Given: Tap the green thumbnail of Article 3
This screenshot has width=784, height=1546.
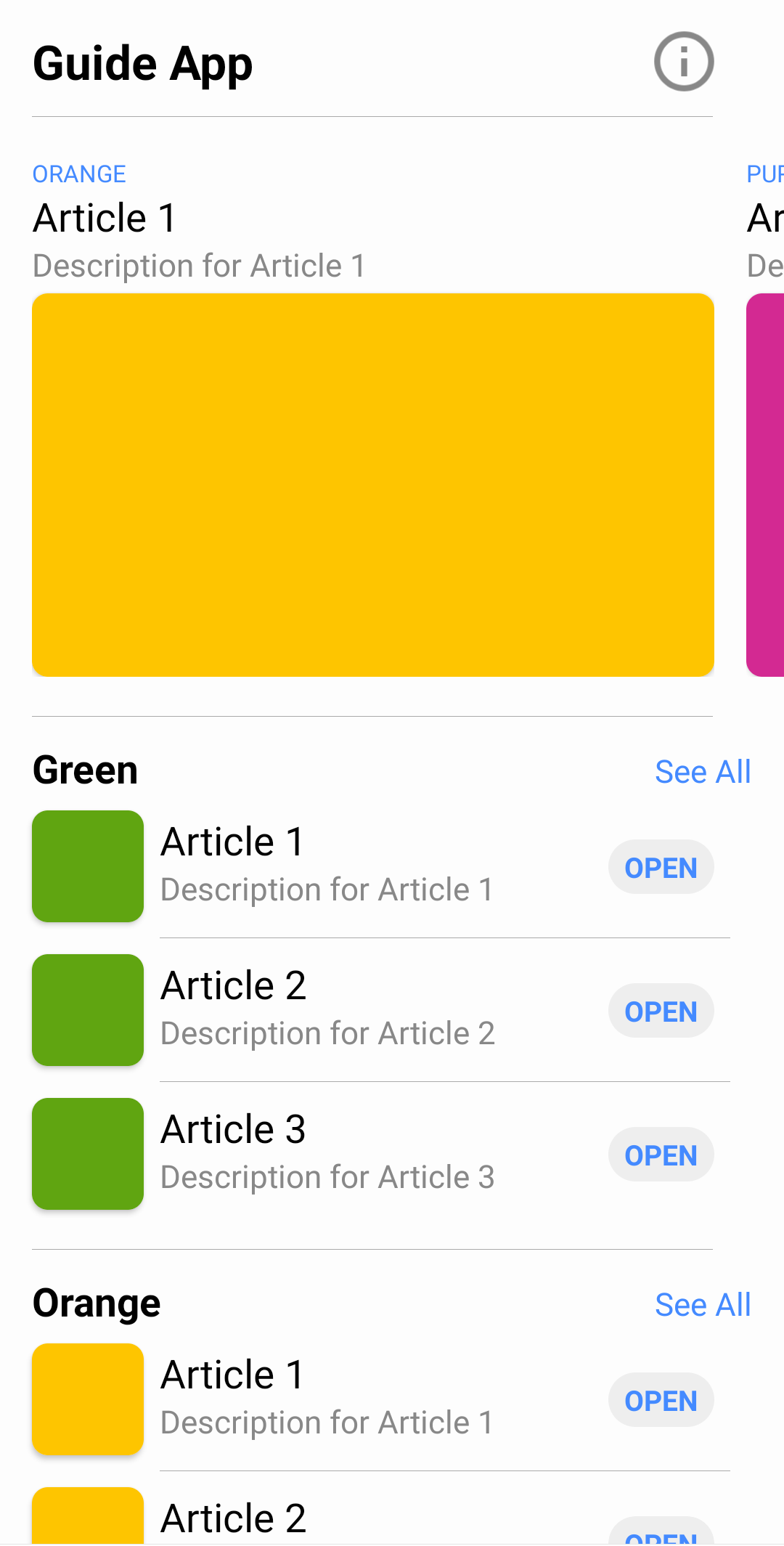Looking at the screenshot, I should pos(87,1154).
